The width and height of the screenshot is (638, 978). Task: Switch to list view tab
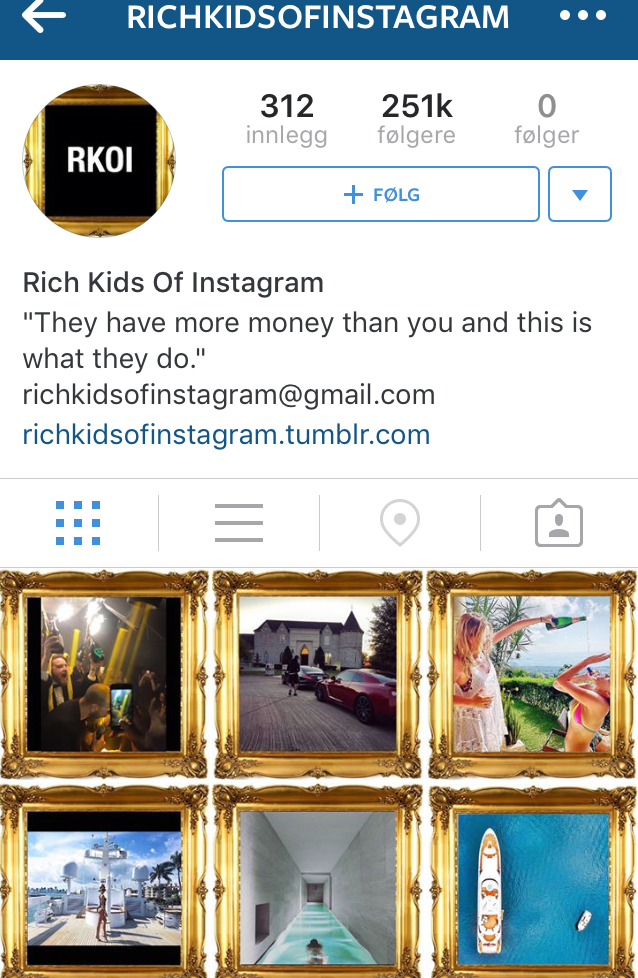[x=239, y=523]
